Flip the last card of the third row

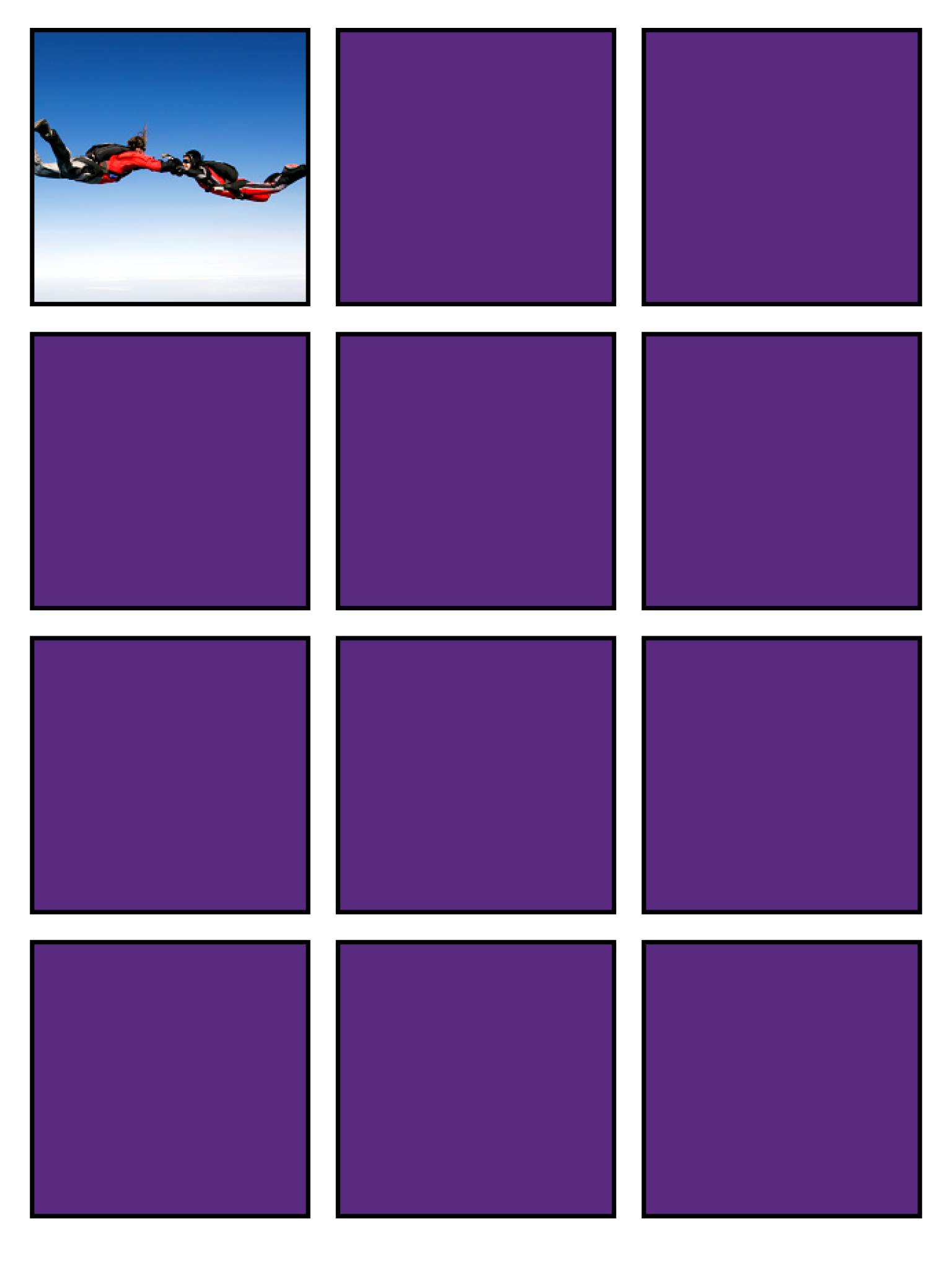[x=782, y=775]
